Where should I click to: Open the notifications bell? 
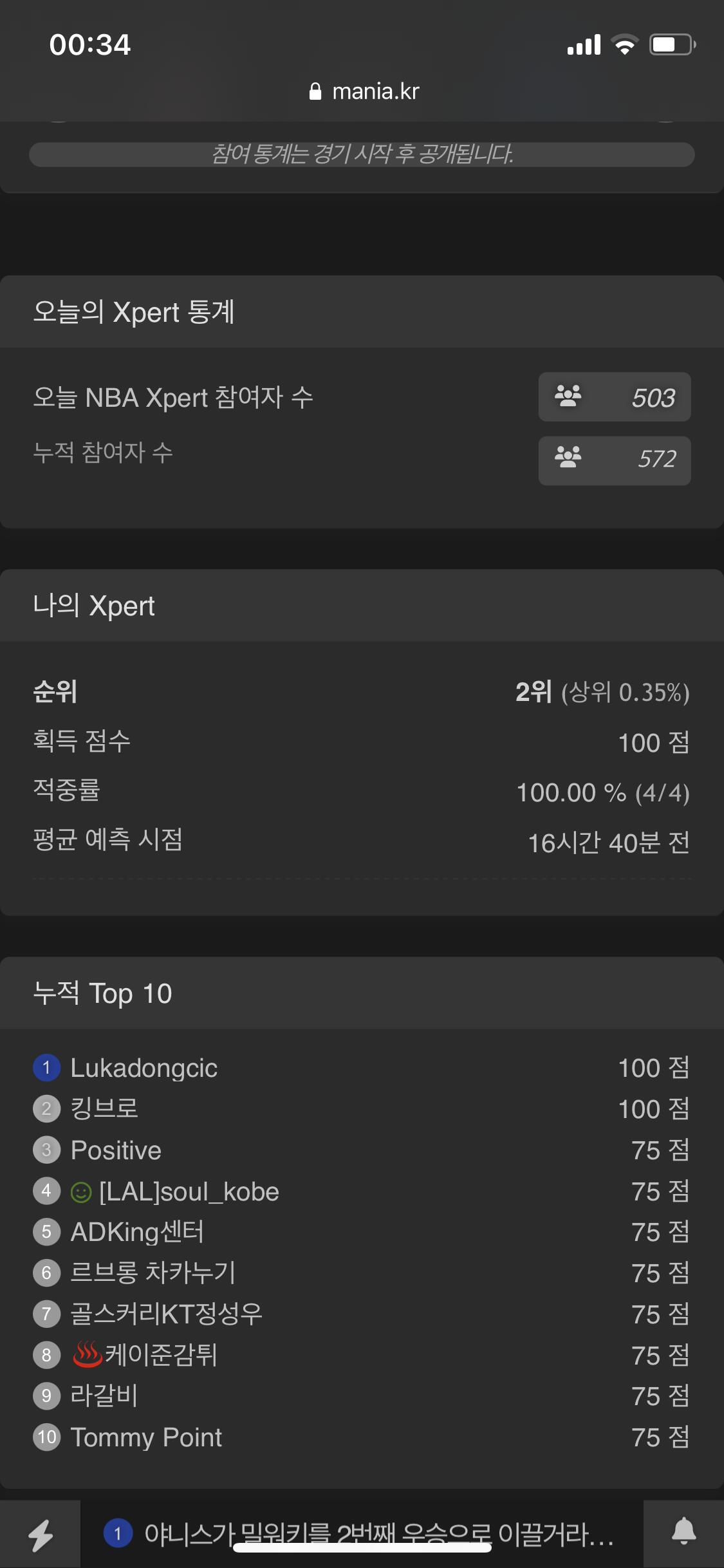(x=684, y=1531)
